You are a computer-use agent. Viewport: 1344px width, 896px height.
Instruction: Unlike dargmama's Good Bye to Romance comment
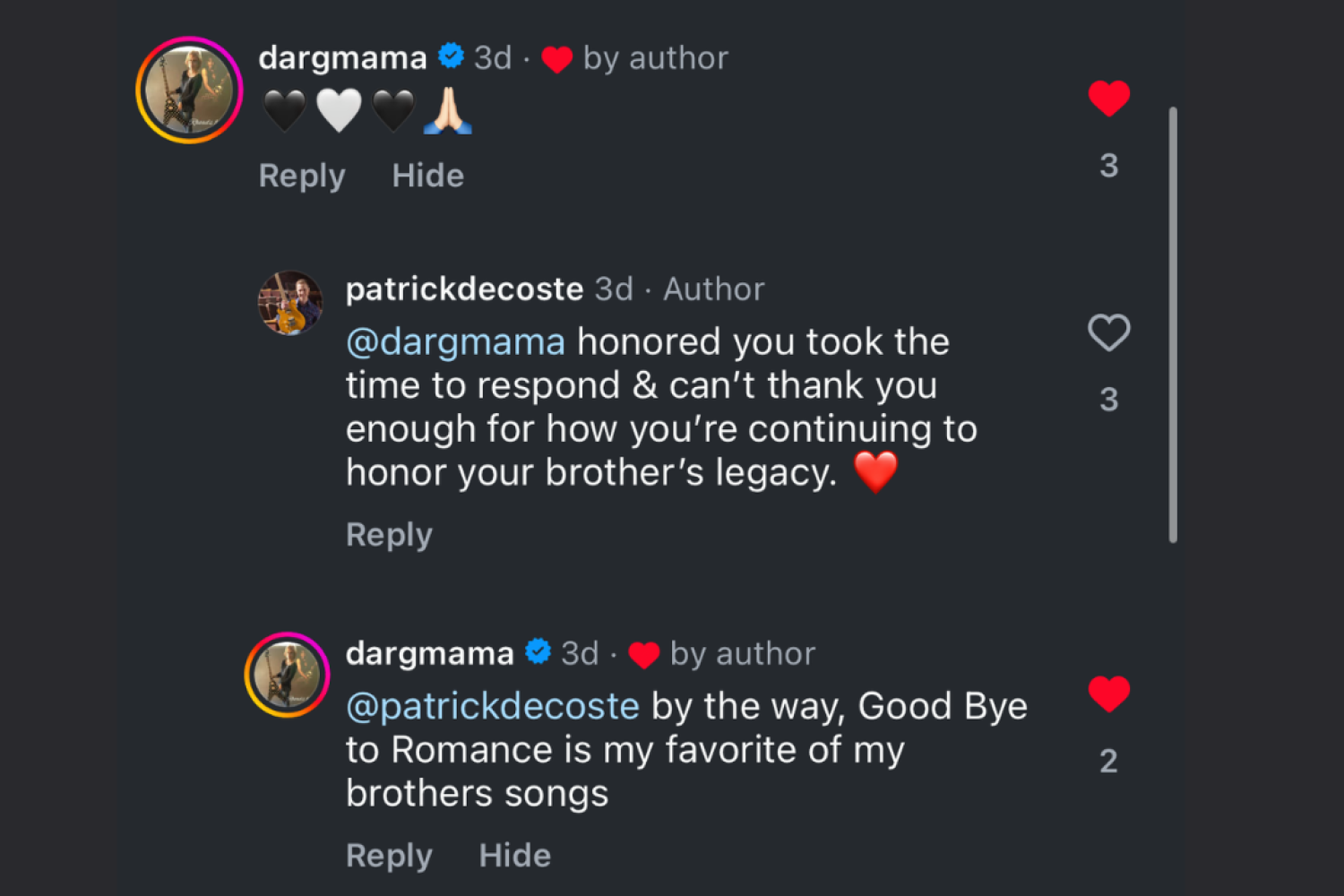click(1108, 694)
